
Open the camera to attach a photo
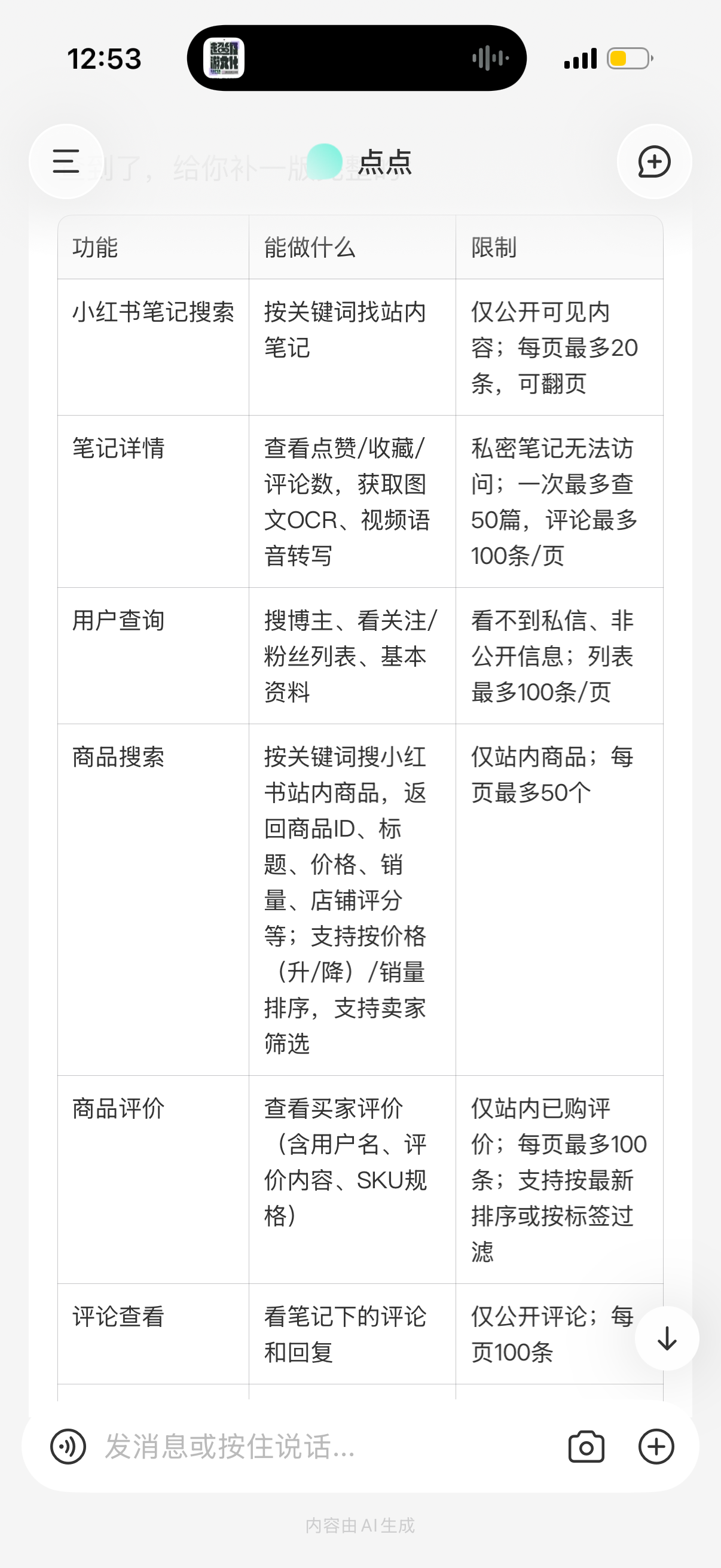(586, 1446)
